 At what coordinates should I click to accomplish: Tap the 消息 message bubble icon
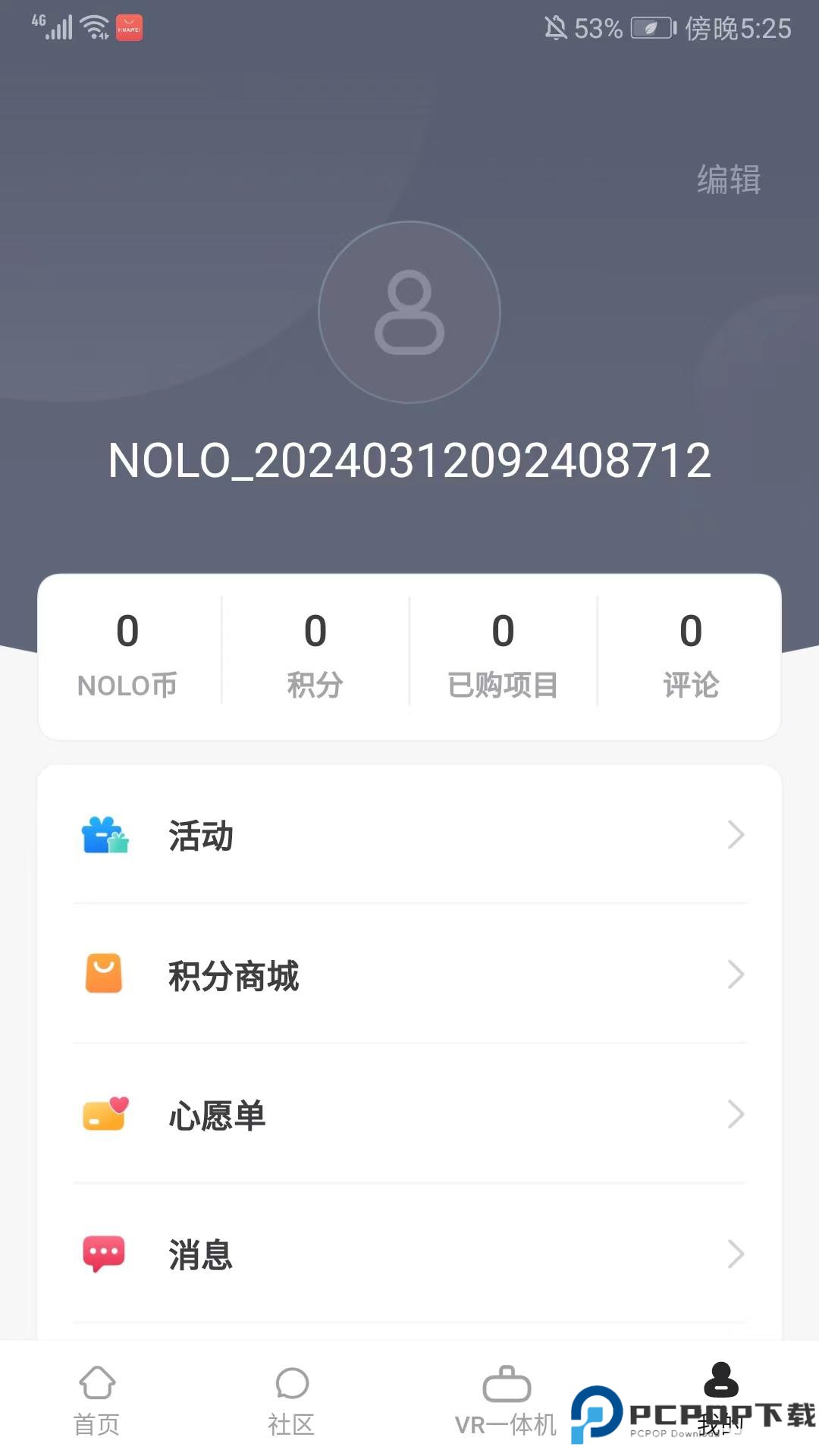coord(104,1254)
